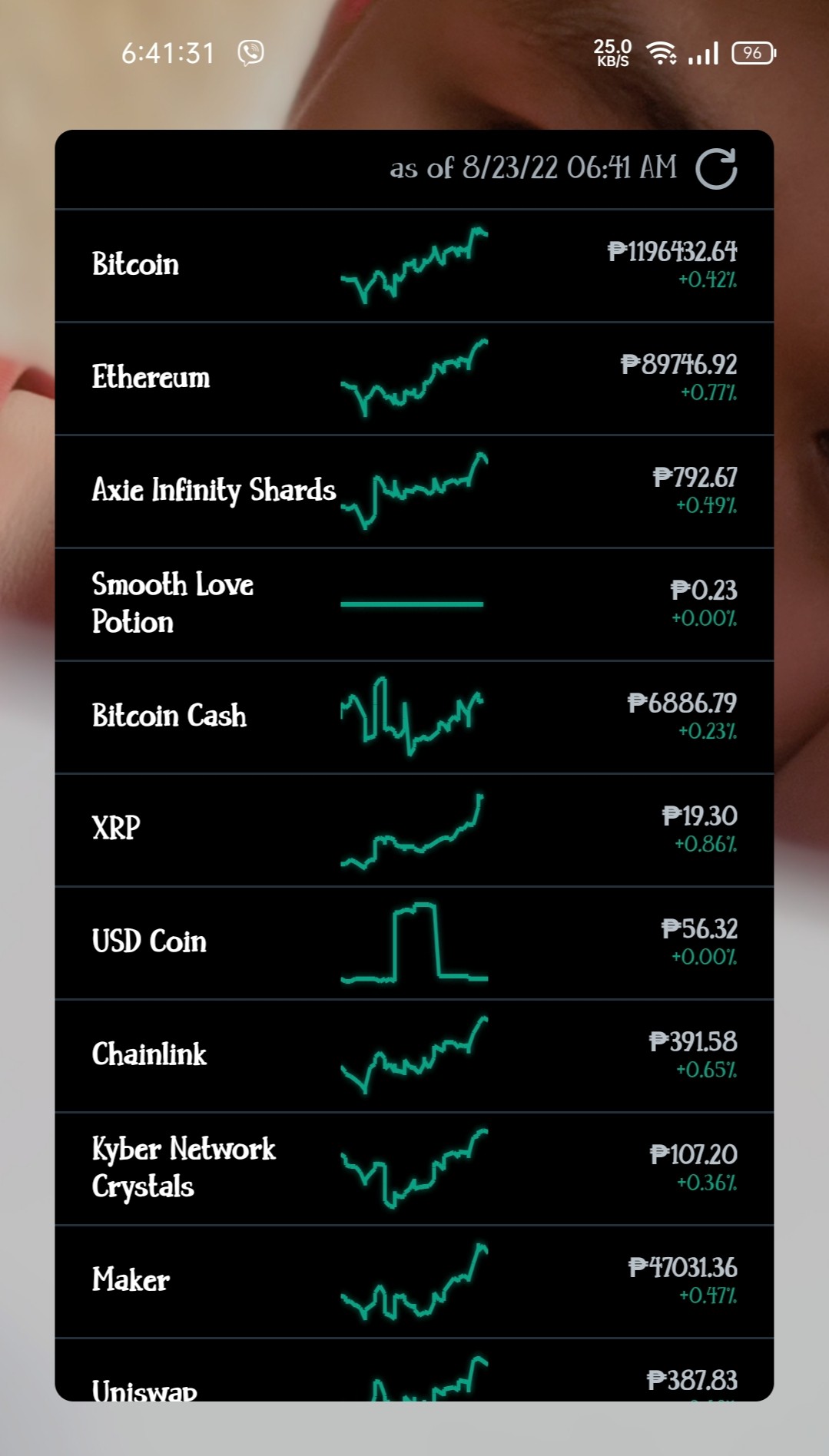View Chainlink price details
This screenshot has width=829, height=1456.
click(414, 1056)
